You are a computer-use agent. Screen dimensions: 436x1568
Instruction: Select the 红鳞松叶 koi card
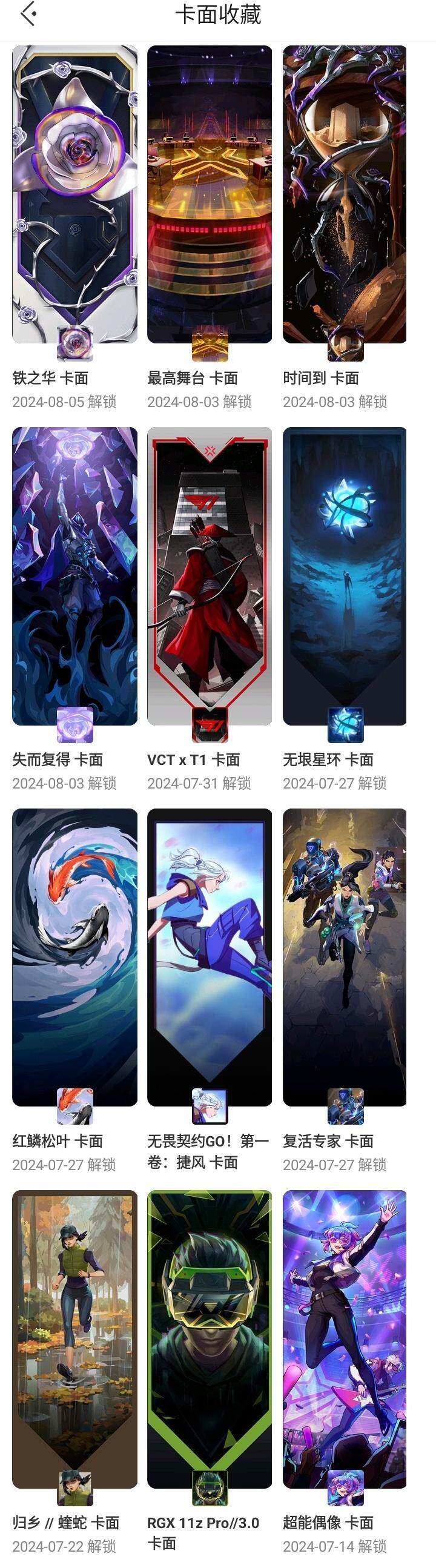74,957
